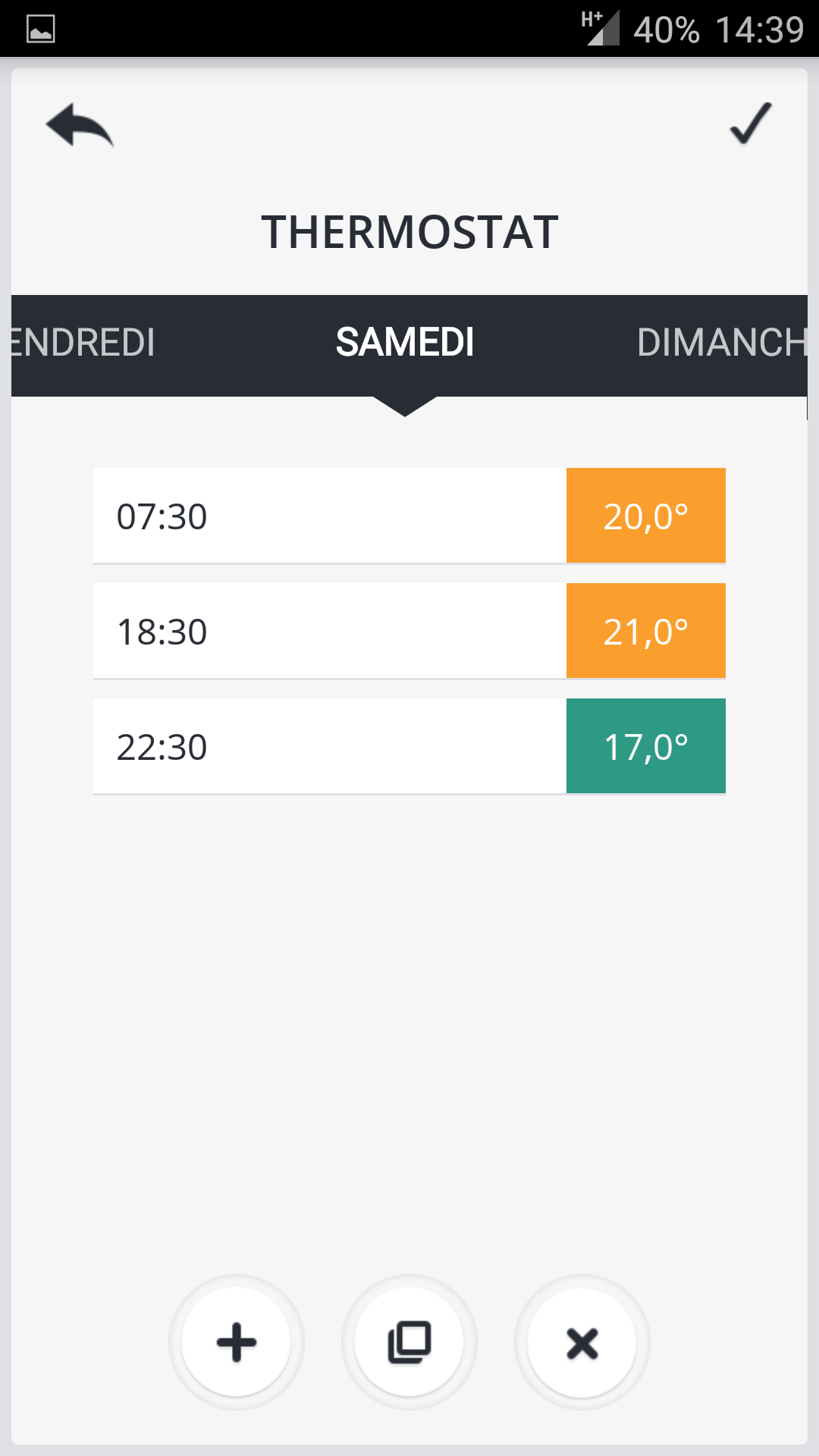The height and width of the screenshot is (1456, 819).
Task: Delete schedule using the X button
Action: 582,1342
